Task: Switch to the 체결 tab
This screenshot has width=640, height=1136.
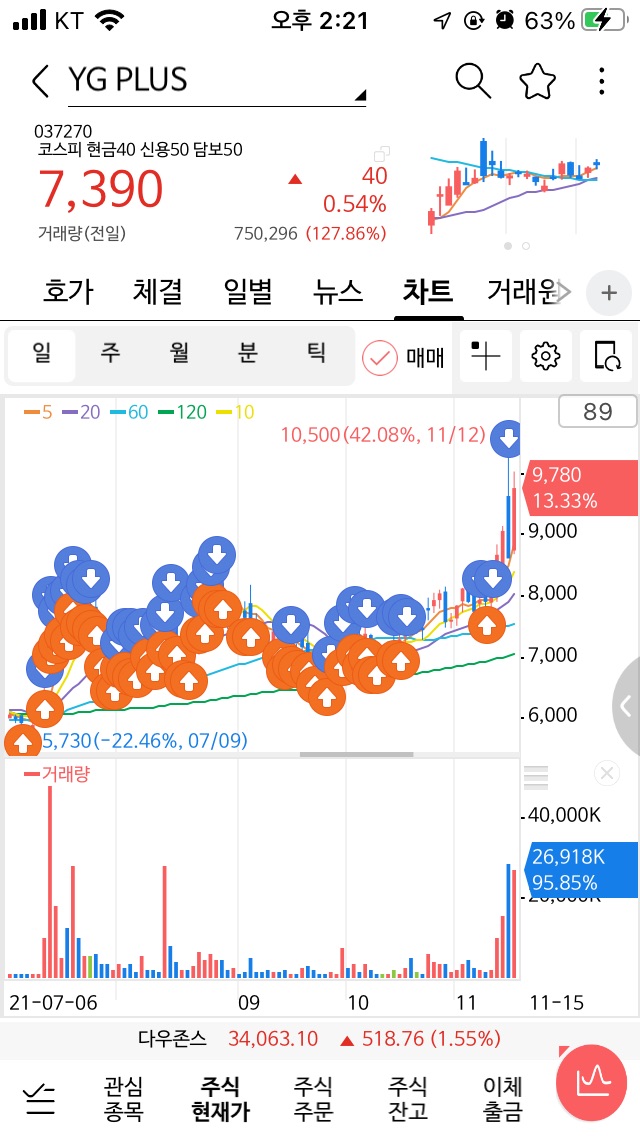Action: [x=158, y=291]
